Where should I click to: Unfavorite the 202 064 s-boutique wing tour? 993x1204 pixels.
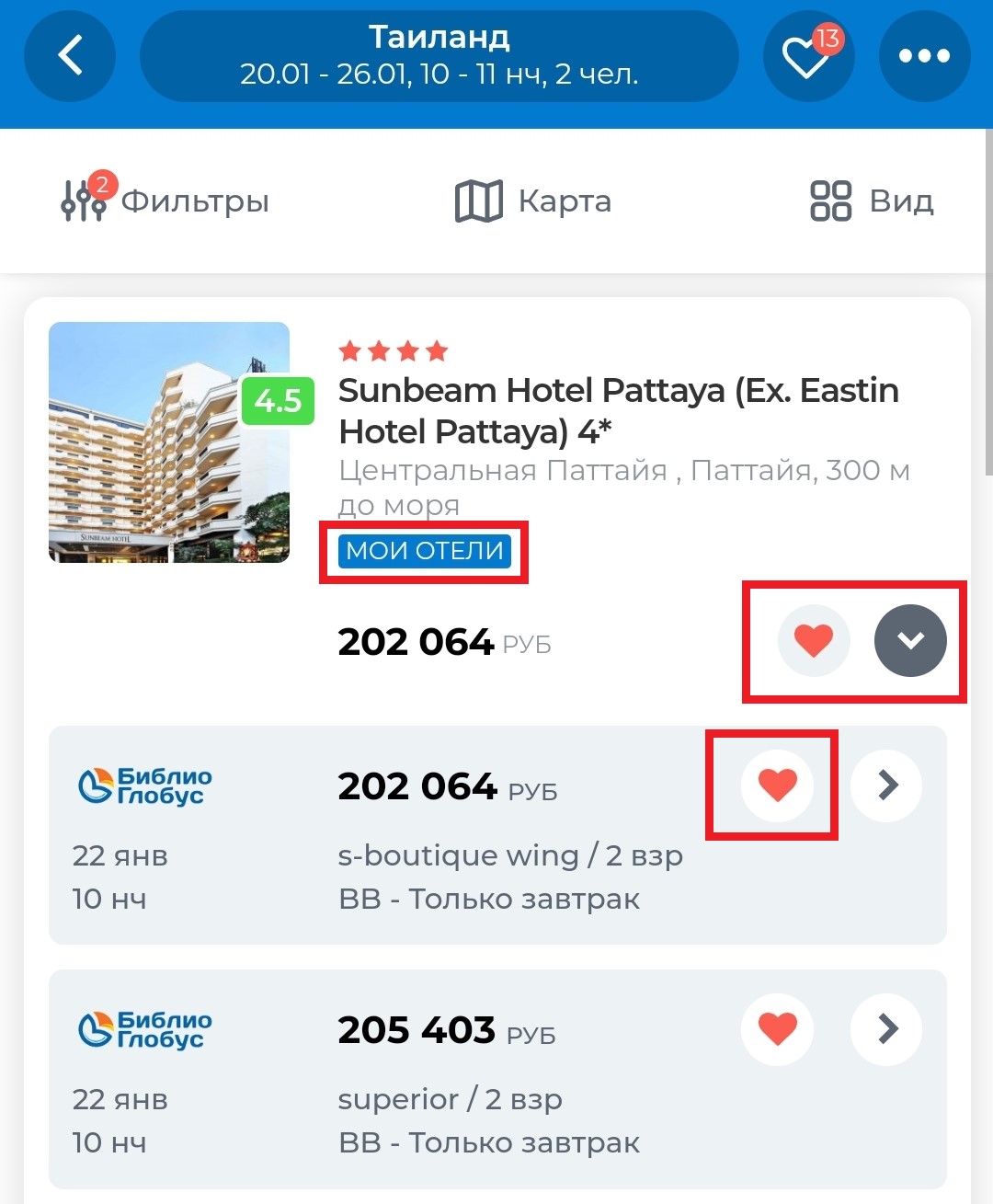(x=777, y=785)
